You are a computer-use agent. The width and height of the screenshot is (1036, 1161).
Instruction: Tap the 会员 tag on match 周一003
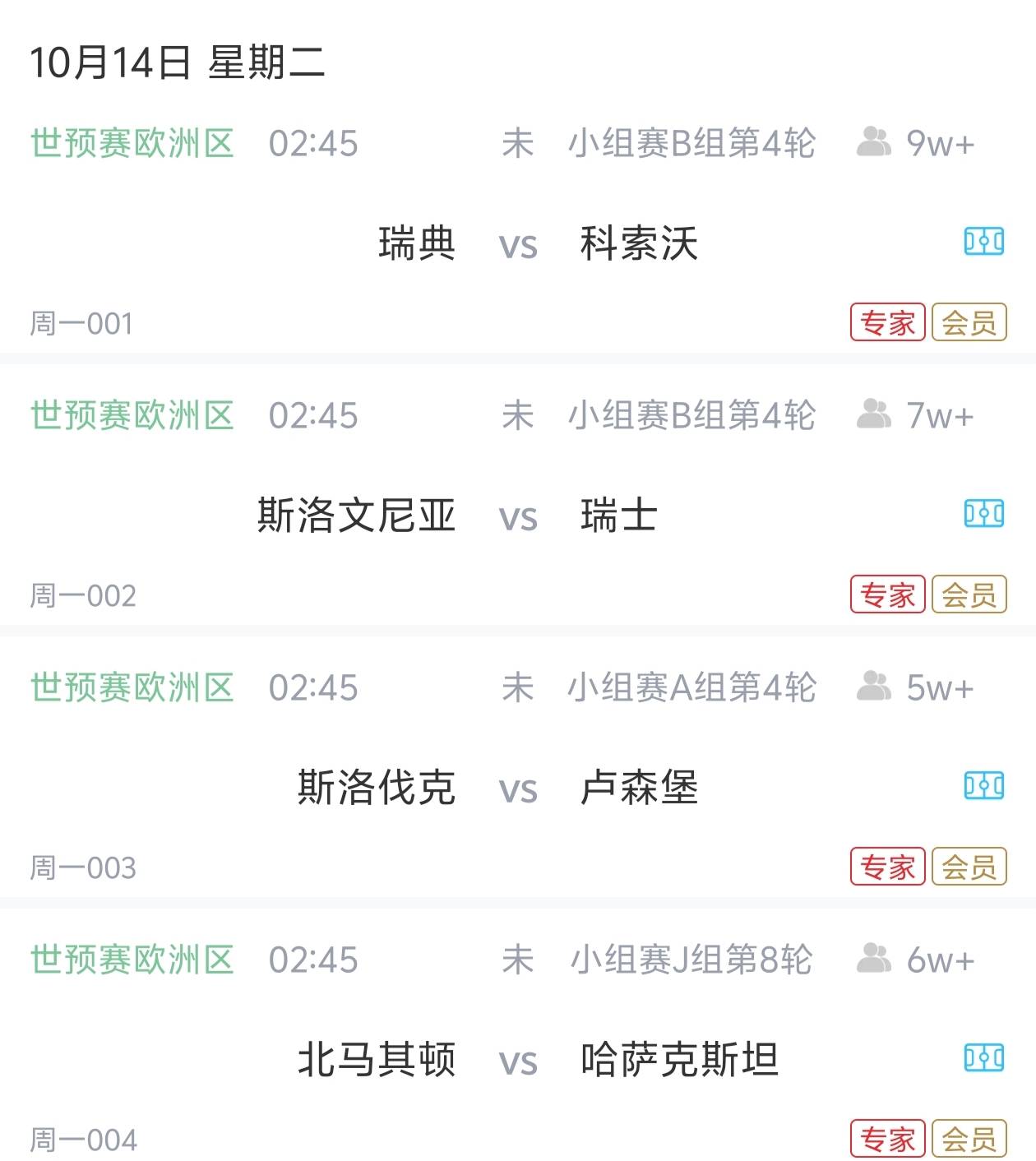969,867
